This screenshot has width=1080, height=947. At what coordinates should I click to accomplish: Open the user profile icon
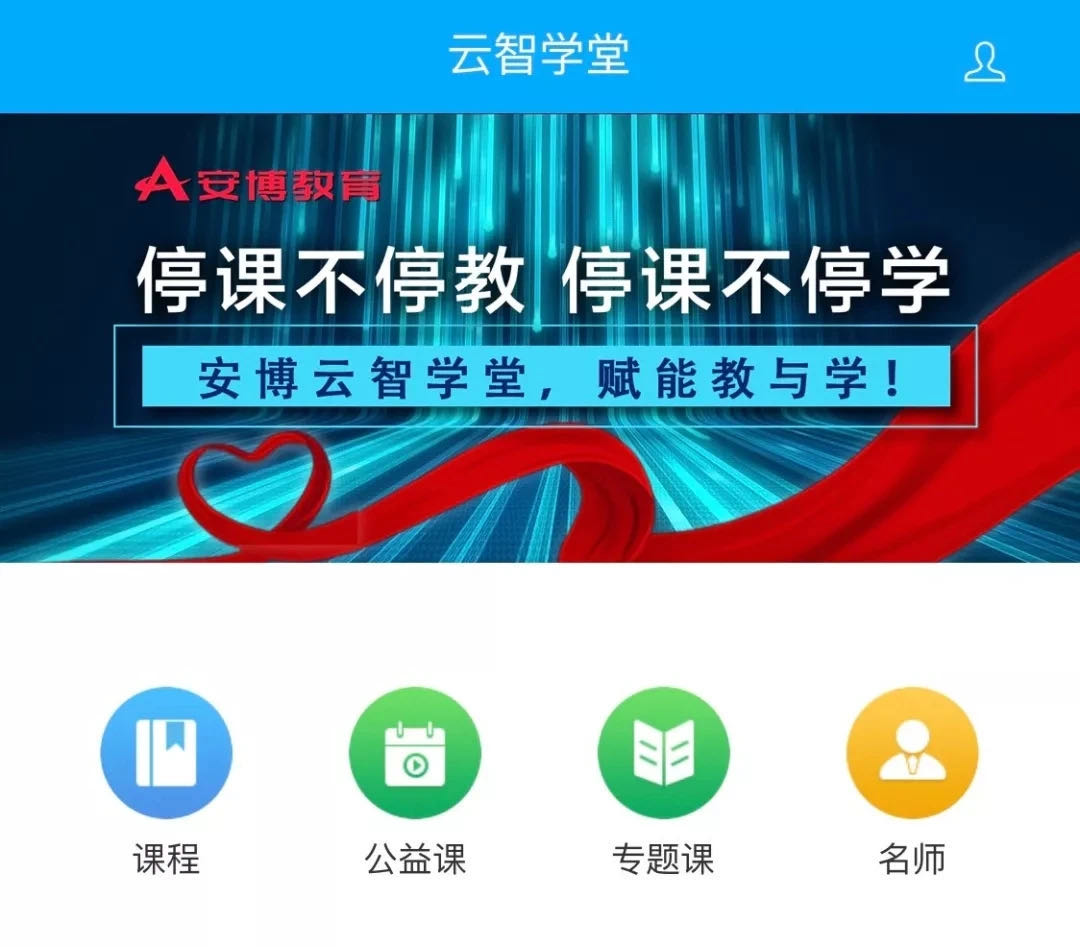pos(984,61)
